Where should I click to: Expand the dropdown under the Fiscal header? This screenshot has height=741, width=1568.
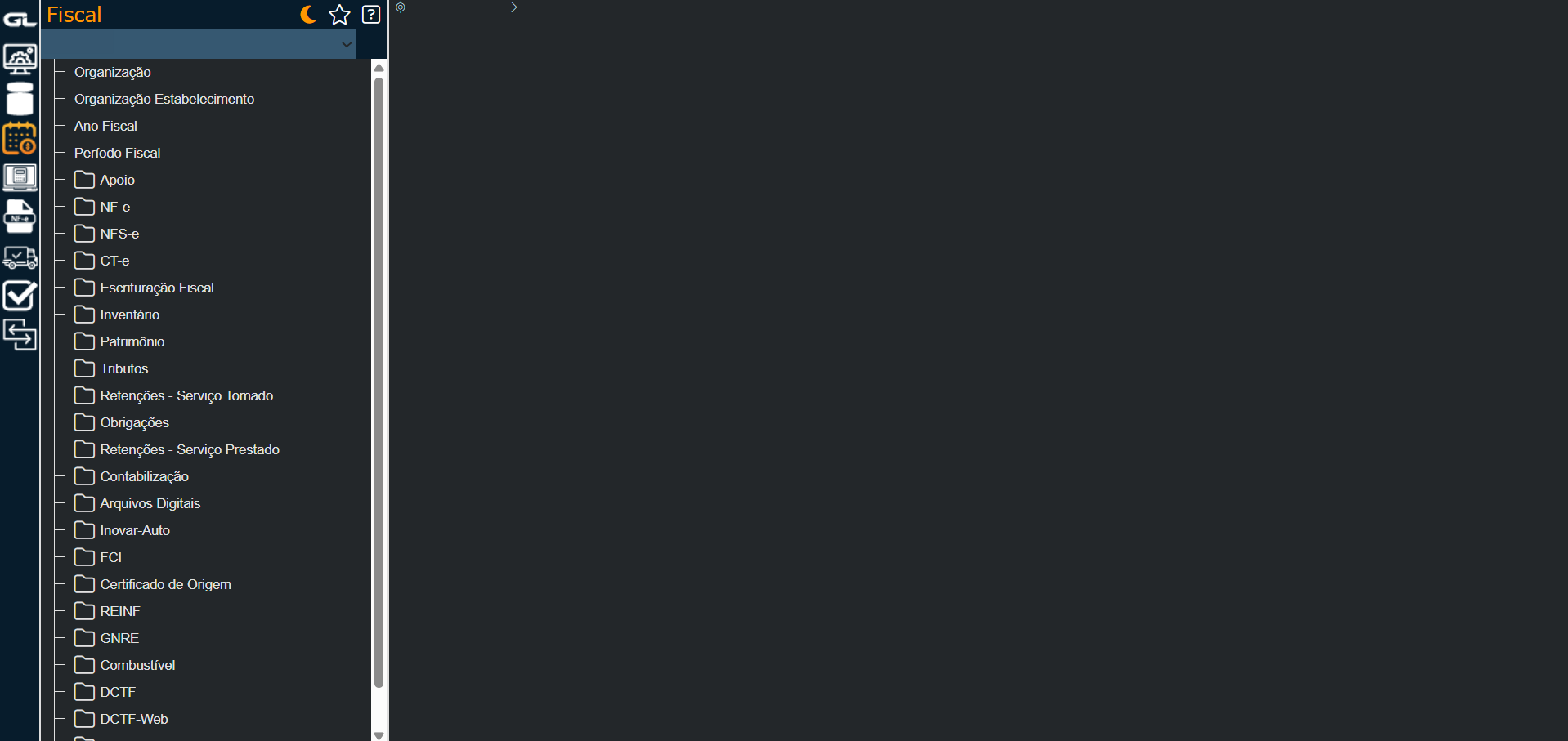point(346,45)
